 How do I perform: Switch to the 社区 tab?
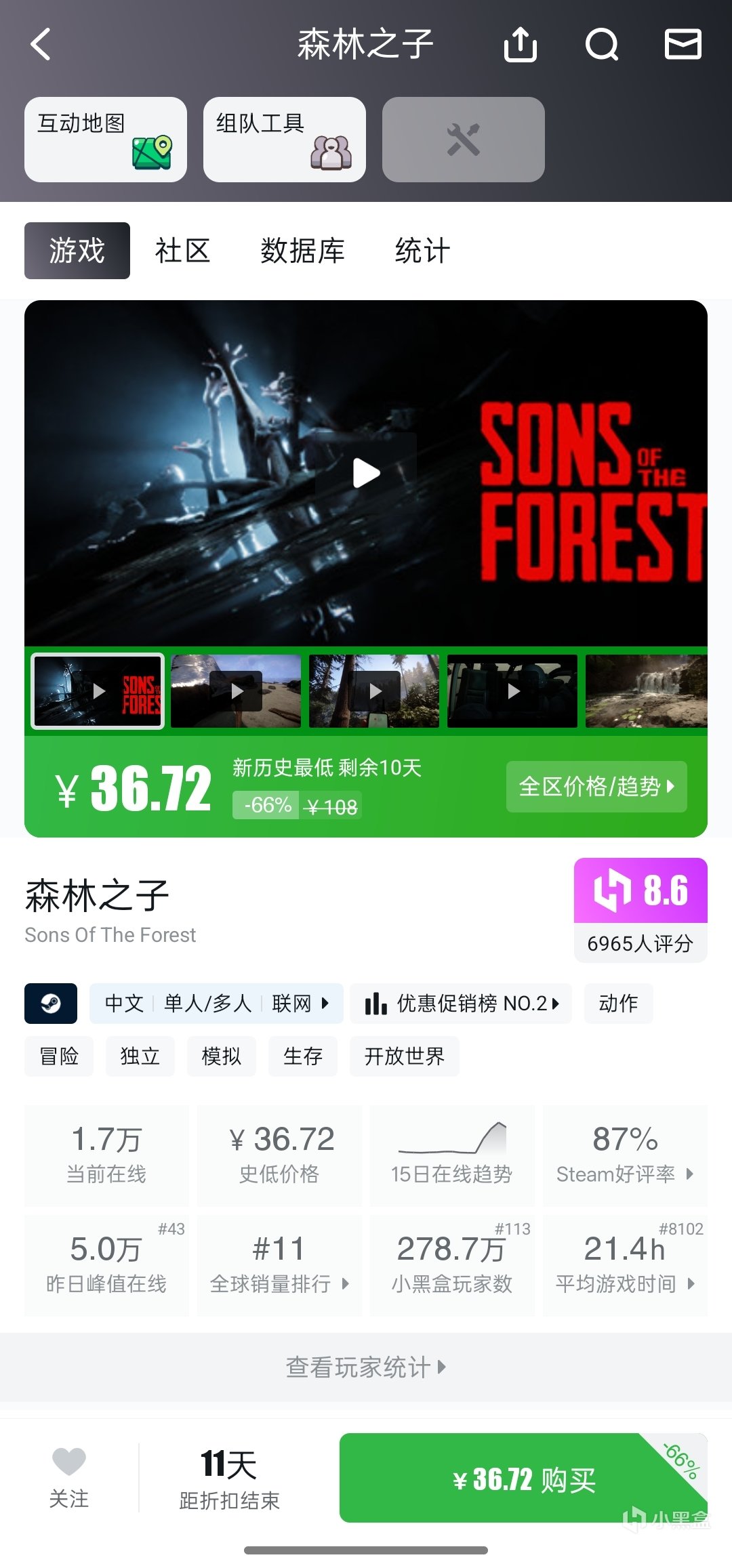pyautogui.click(x=182, y=251)
